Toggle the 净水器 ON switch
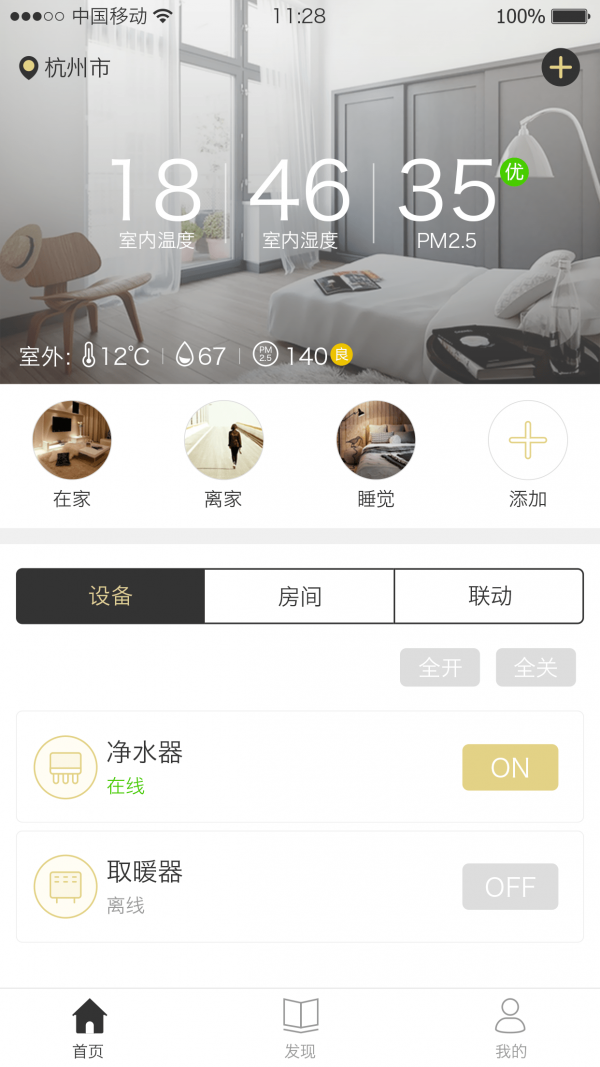This screenshot has height=1067, width=600. (510, 767)
